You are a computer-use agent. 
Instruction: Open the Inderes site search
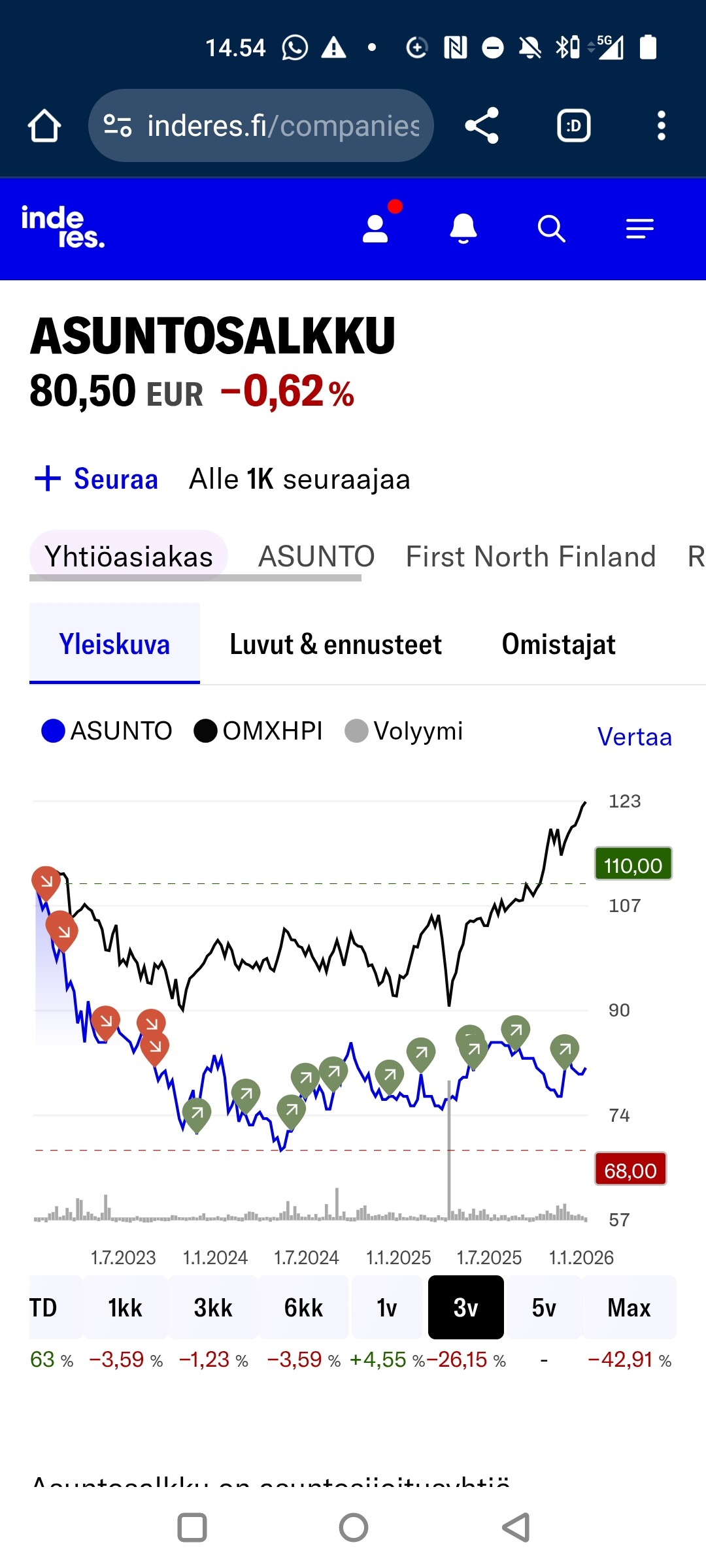551,229
